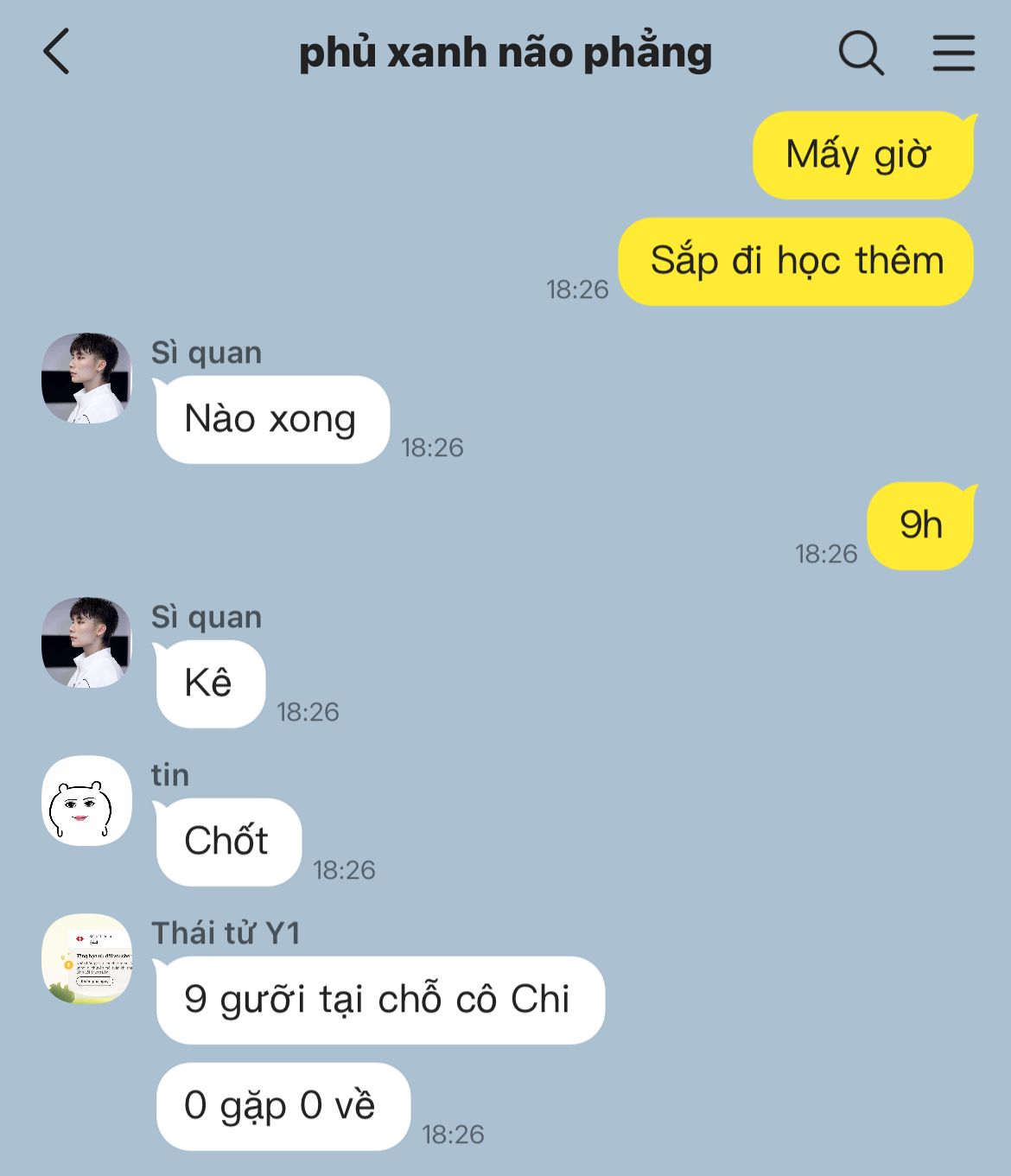
Task: View Thái tử Y1's avatar
Action: point(86,959)
